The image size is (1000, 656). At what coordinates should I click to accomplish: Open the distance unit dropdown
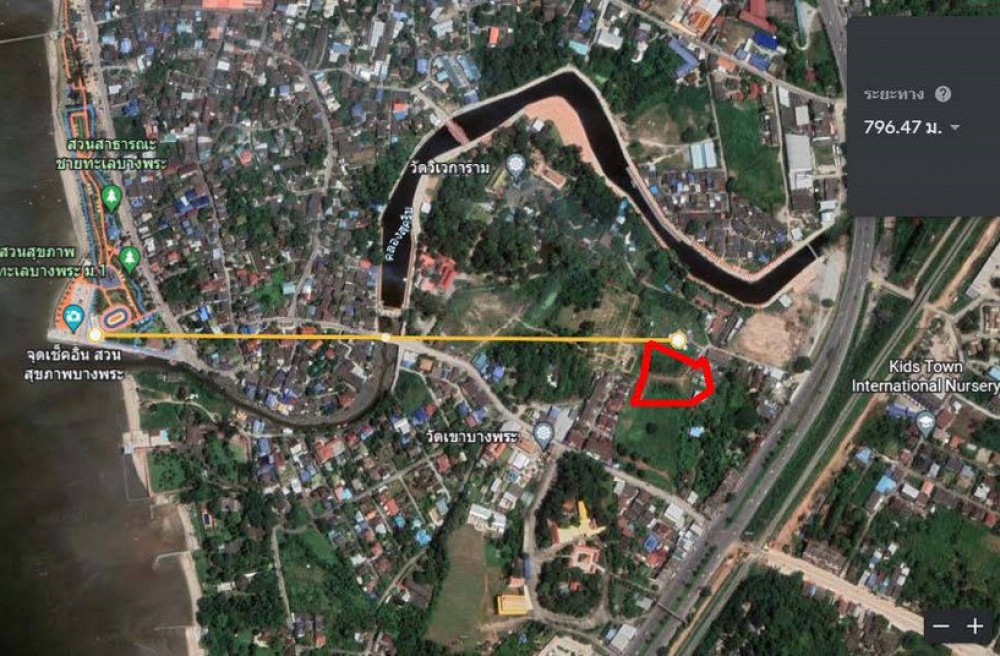coord(955,128)
